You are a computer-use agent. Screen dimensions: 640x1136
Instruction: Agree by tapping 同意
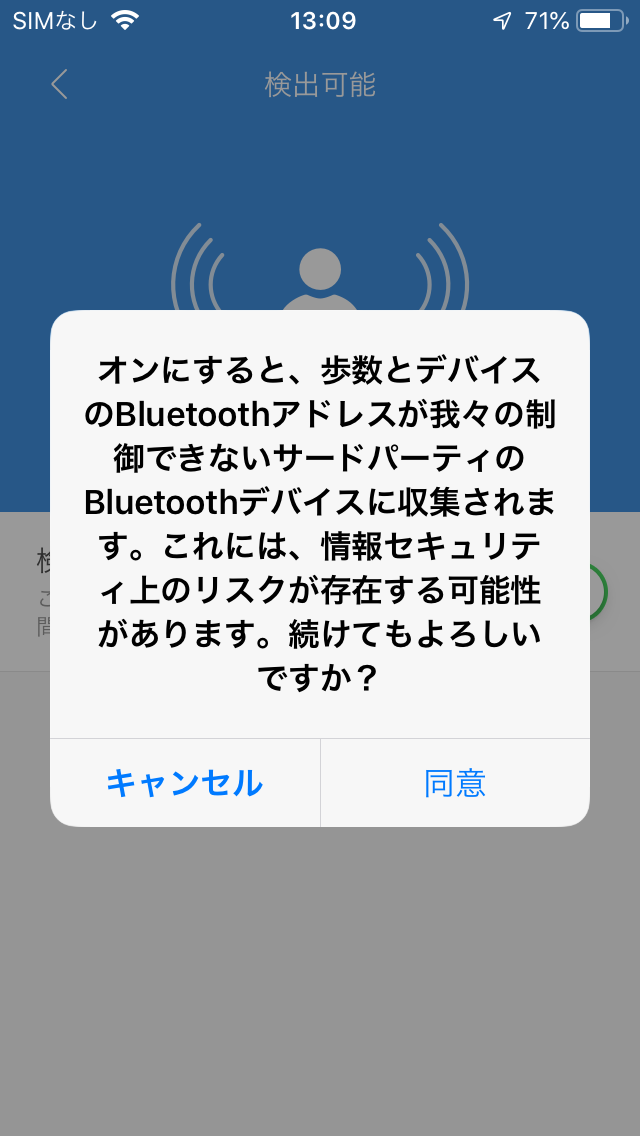(x=455, y=782)
